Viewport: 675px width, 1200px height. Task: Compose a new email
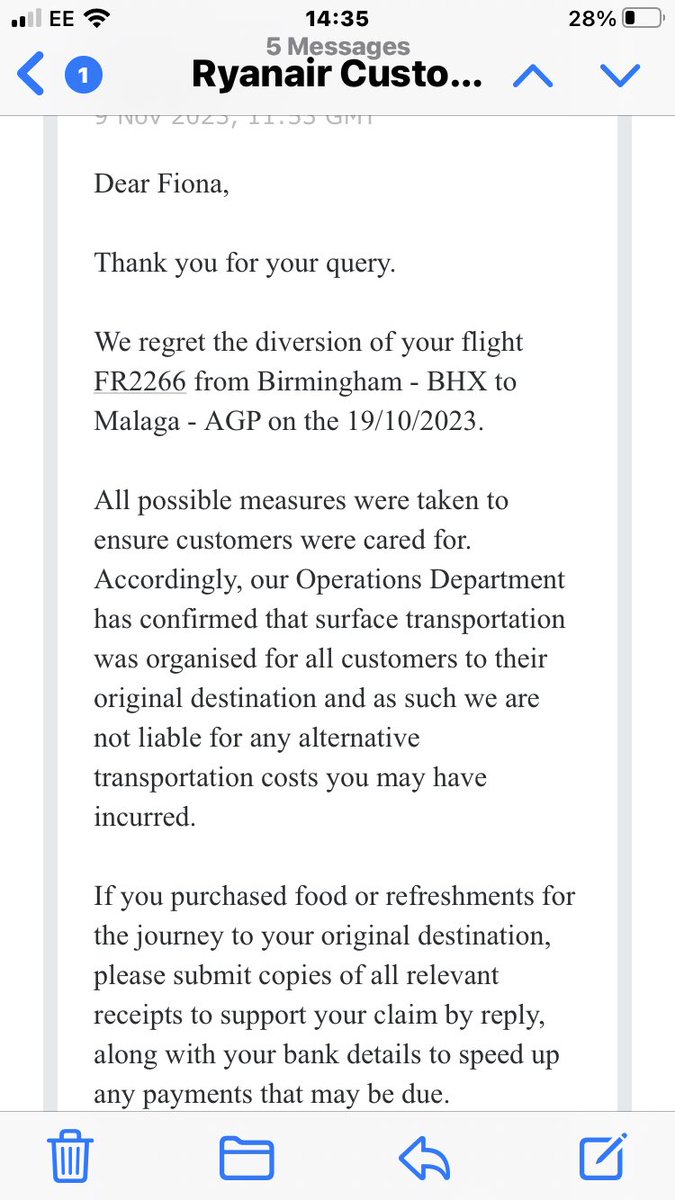pyautogui.click(x=604, y=1157)
